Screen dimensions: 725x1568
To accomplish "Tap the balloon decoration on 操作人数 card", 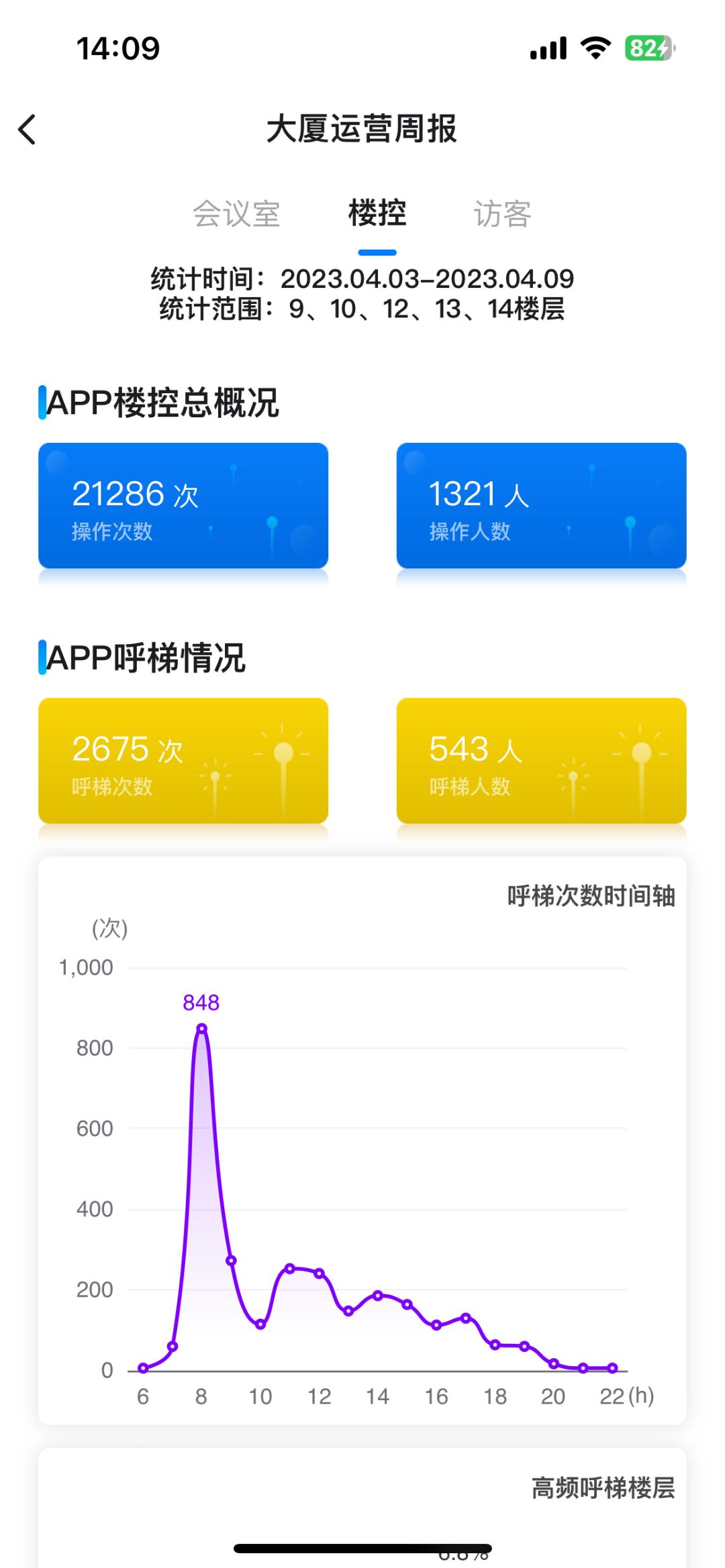I will (629, 520).
